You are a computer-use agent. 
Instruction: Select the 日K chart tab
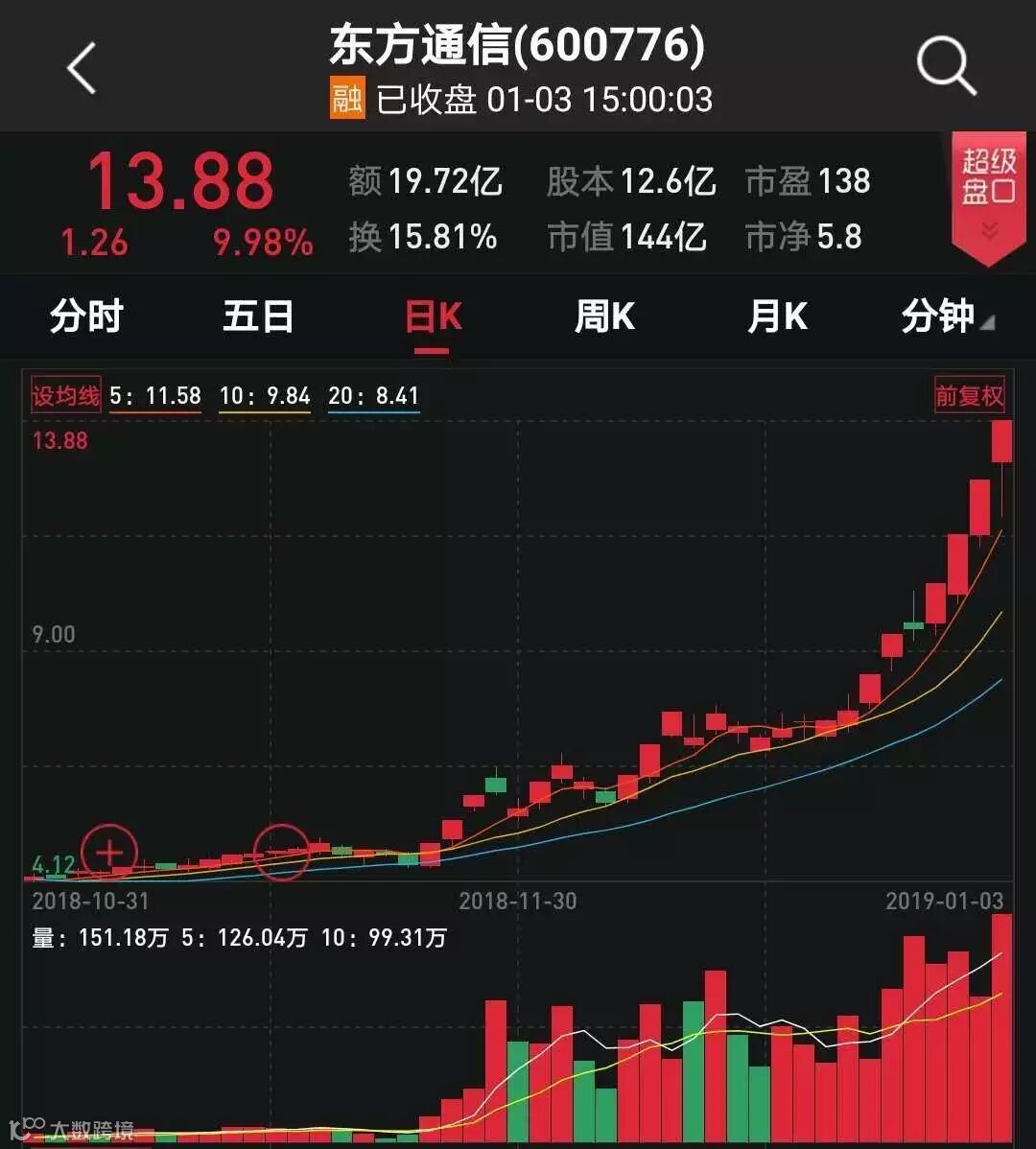point(433,317)
